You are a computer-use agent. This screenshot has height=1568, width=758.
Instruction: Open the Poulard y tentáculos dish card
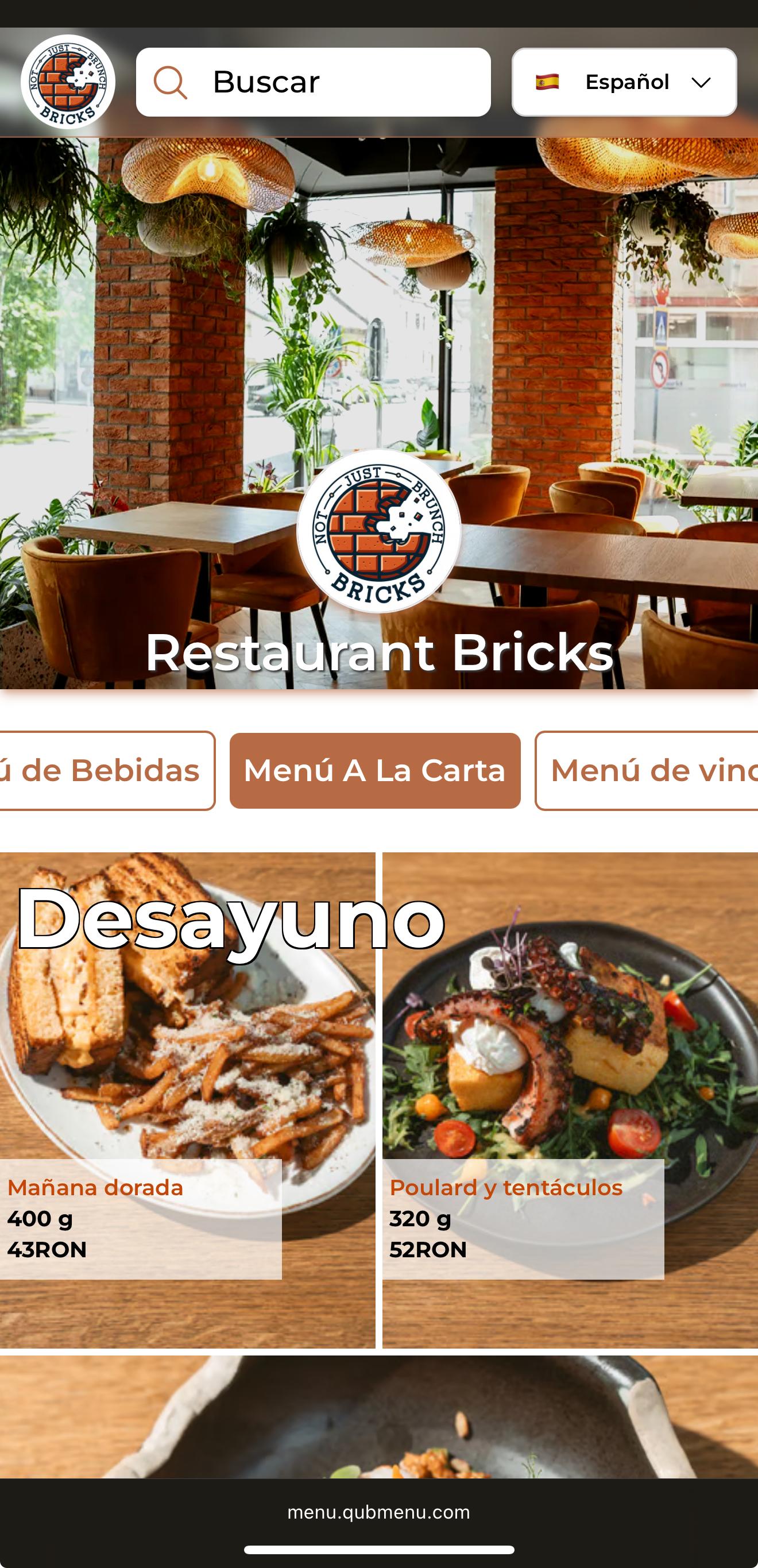(x=570, y=1100)
